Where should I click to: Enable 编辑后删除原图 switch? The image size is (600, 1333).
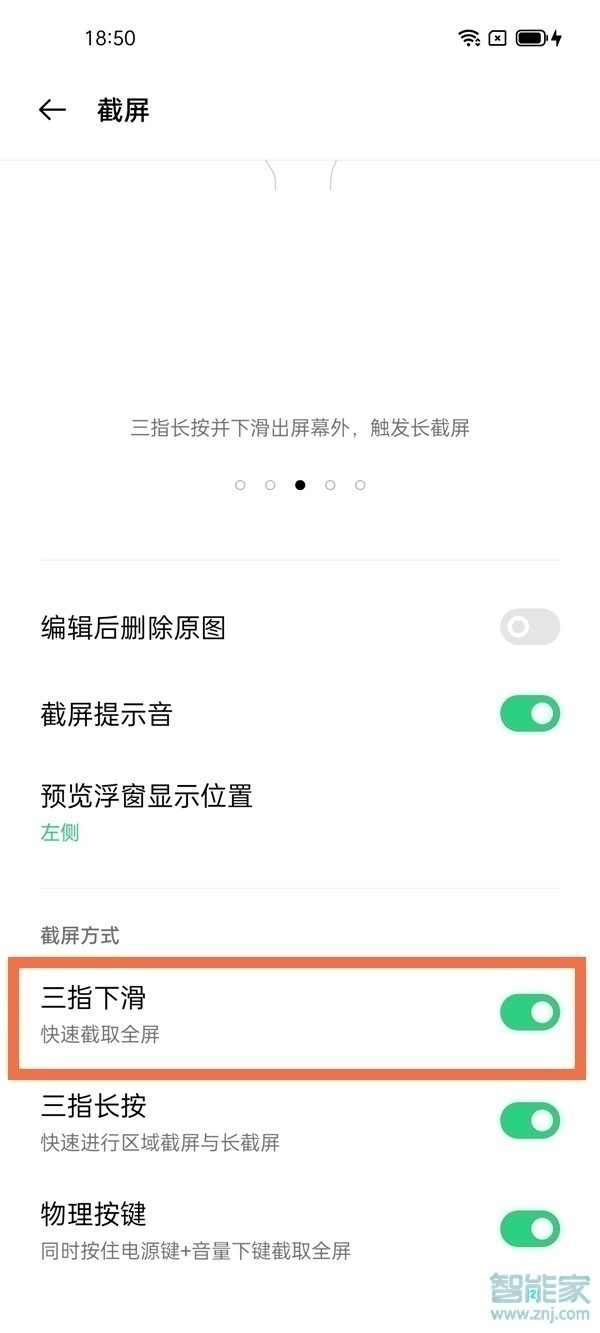click(529, 628)
